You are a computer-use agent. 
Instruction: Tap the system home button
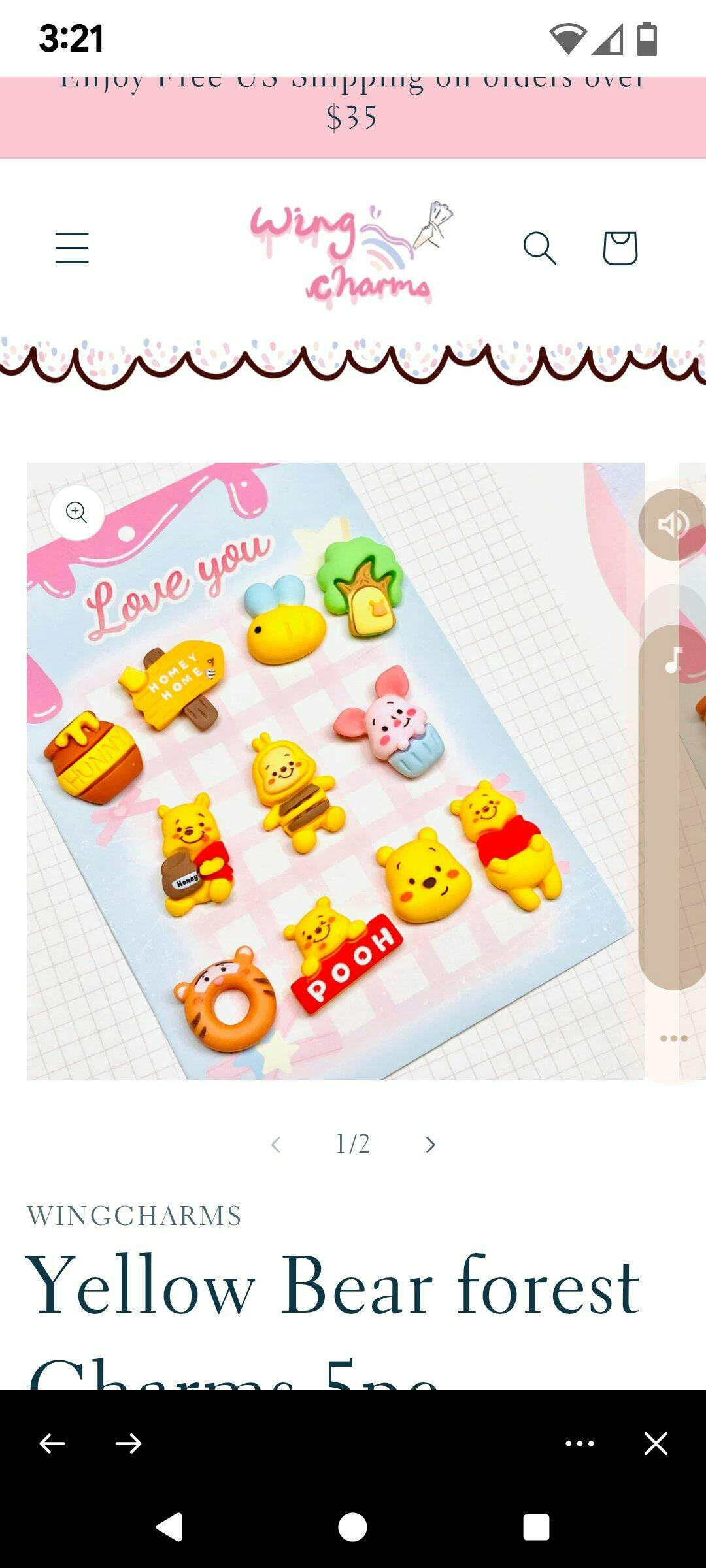pos(352,1527)
